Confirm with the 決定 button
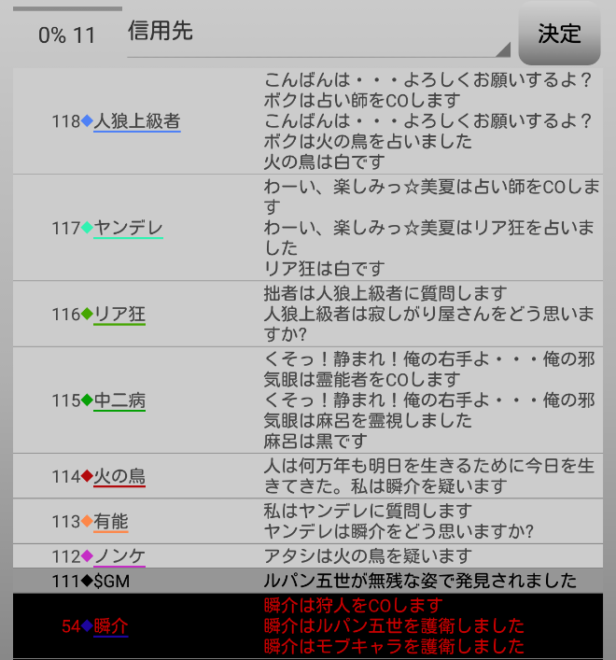The image size is (616, 660). (559, 33)
